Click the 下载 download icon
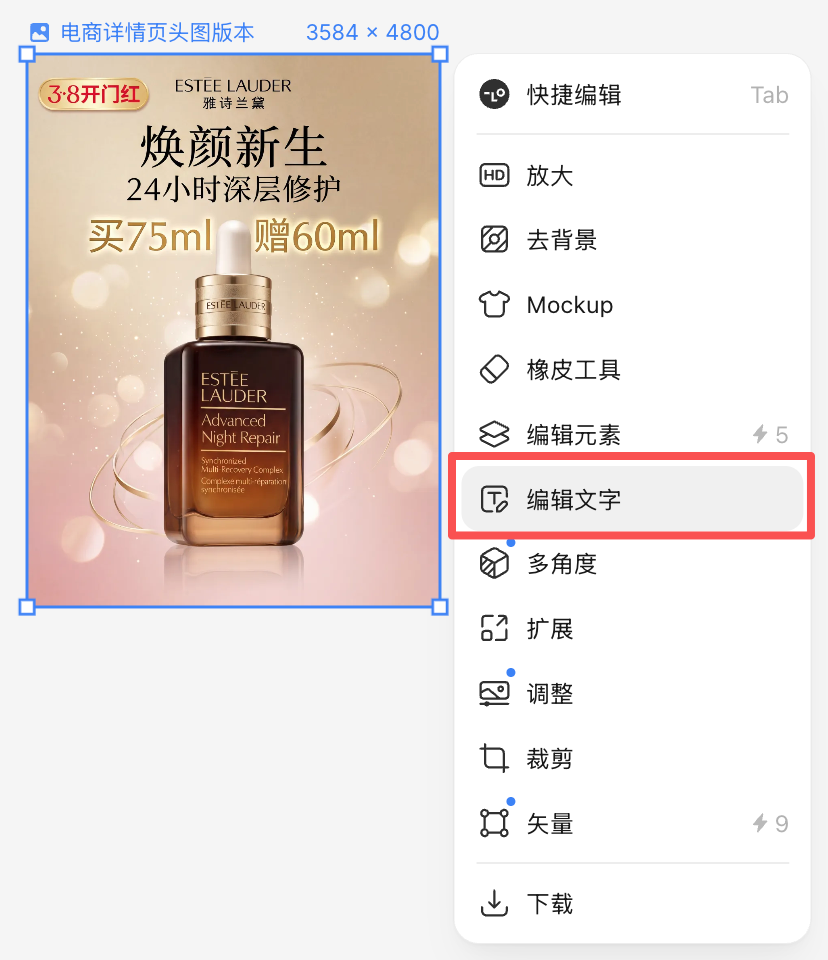 click(x=494, y=903)
